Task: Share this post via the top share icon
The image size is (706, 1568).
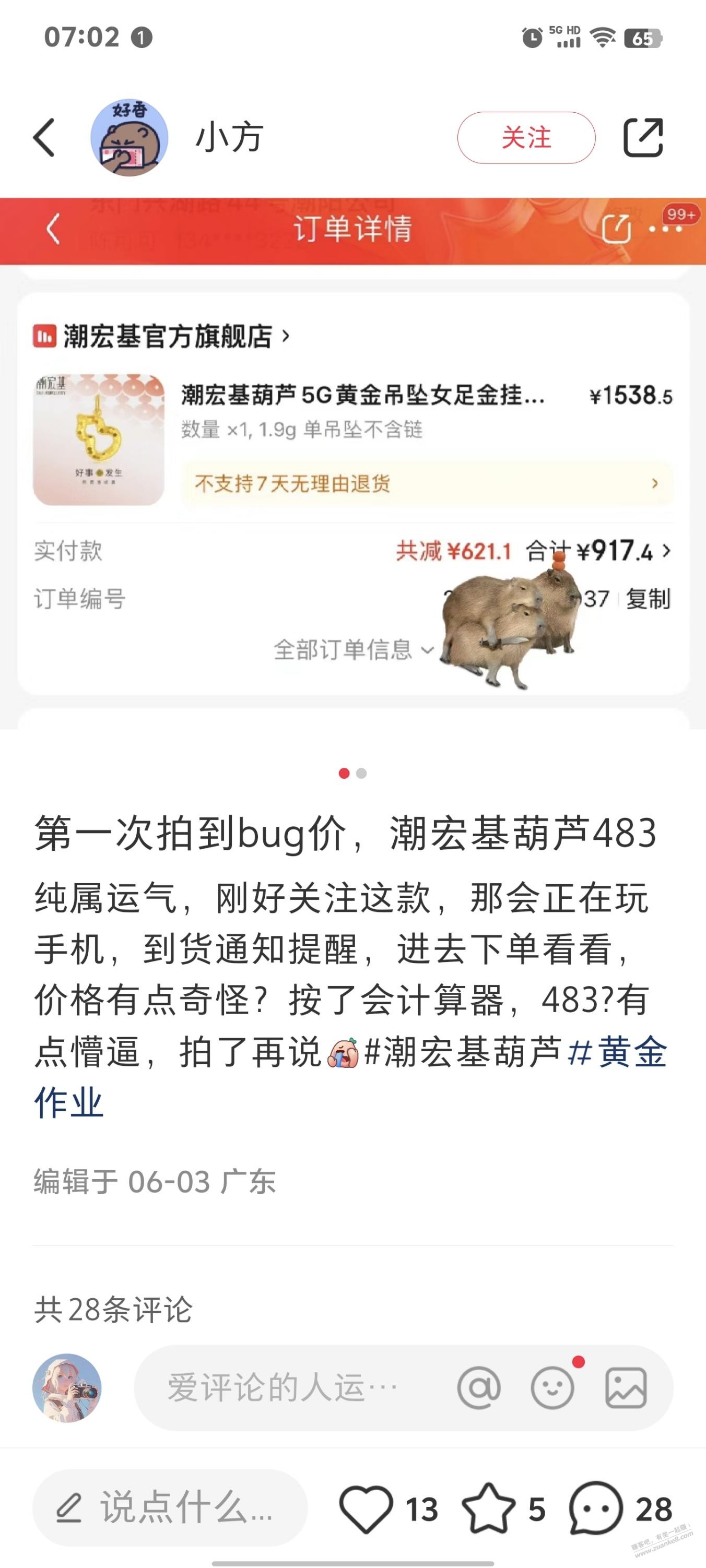Action: tap(643, 138)
